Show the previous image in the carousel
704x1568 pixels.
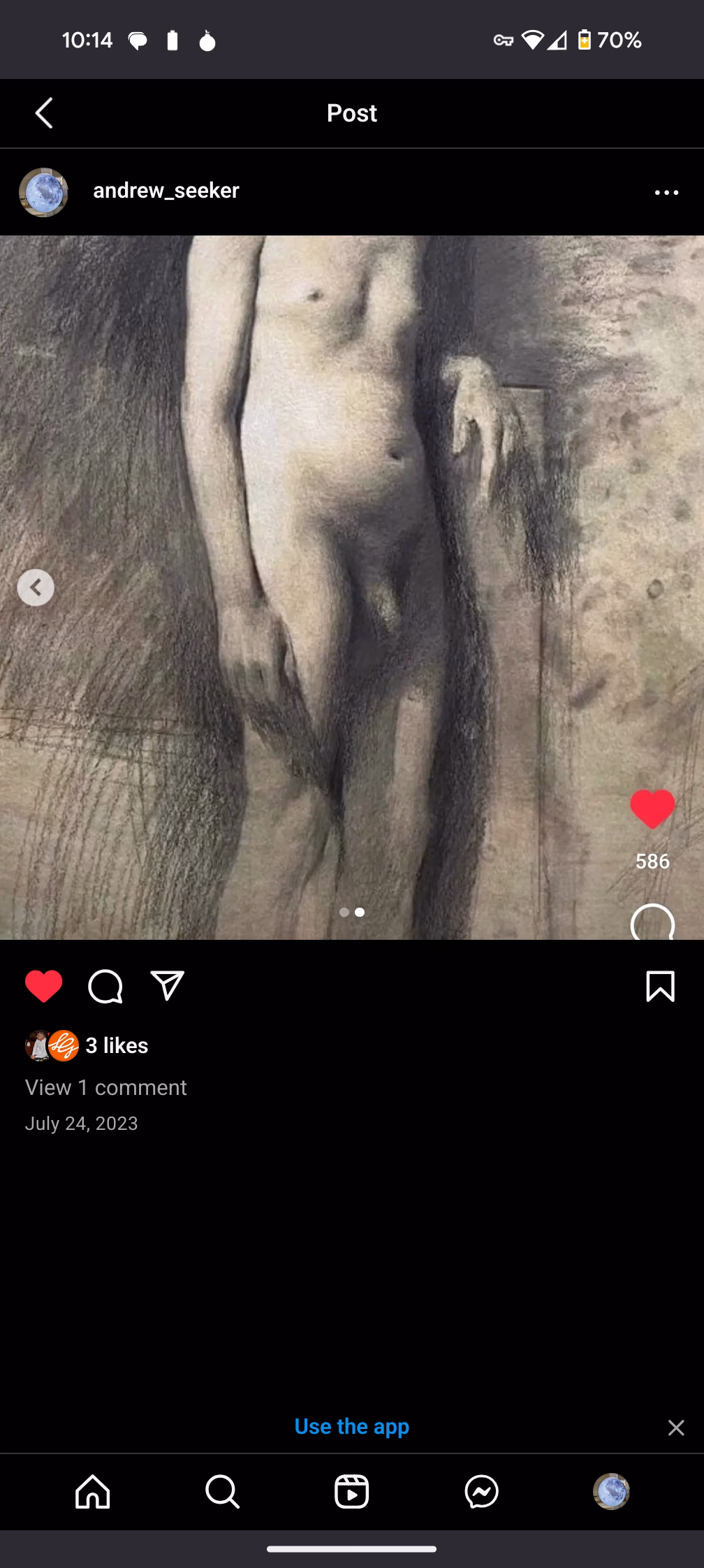pyautogui.click(x=36, y=587)
